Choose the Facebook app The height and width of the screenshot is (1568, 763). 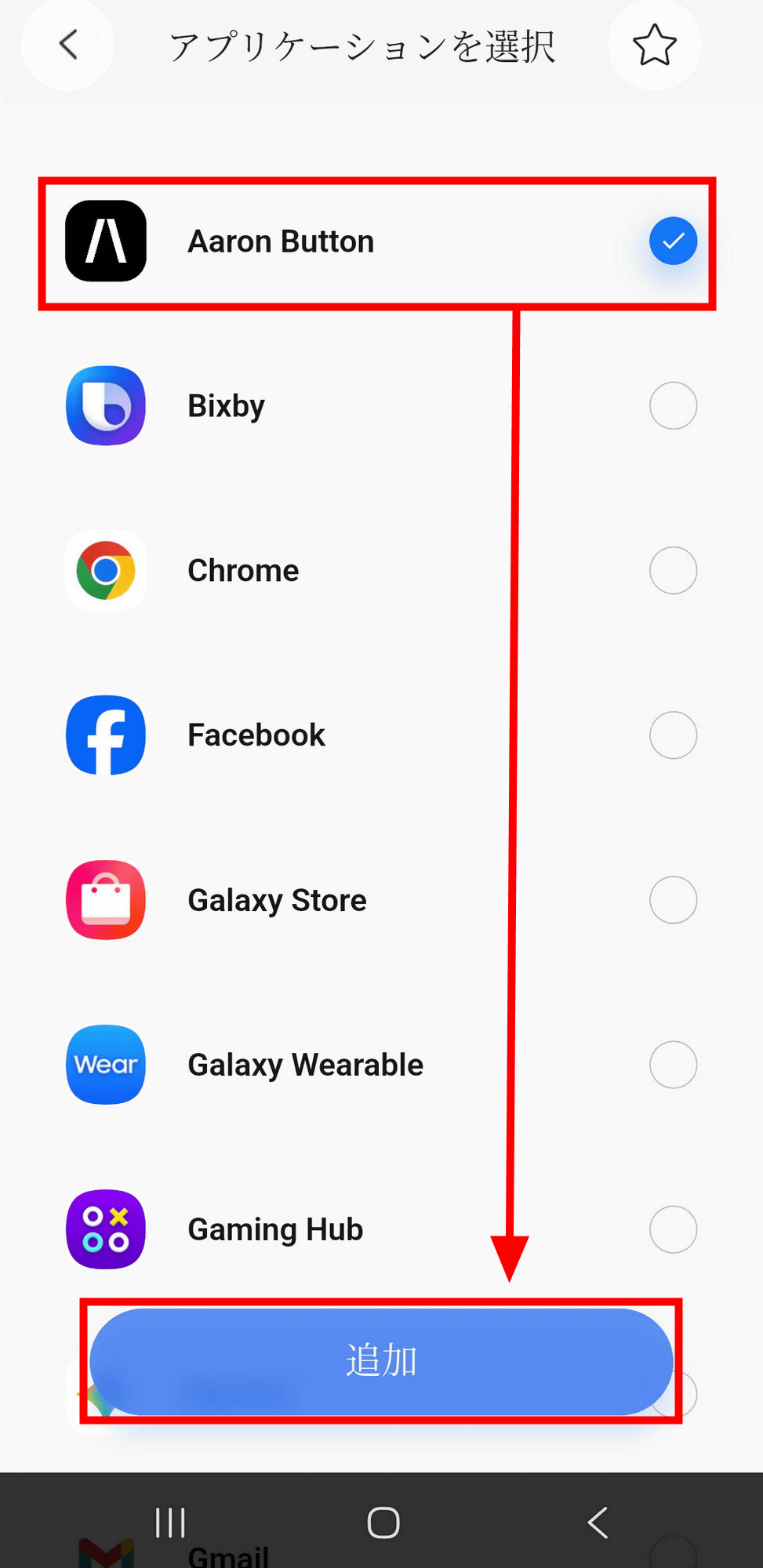673,735
